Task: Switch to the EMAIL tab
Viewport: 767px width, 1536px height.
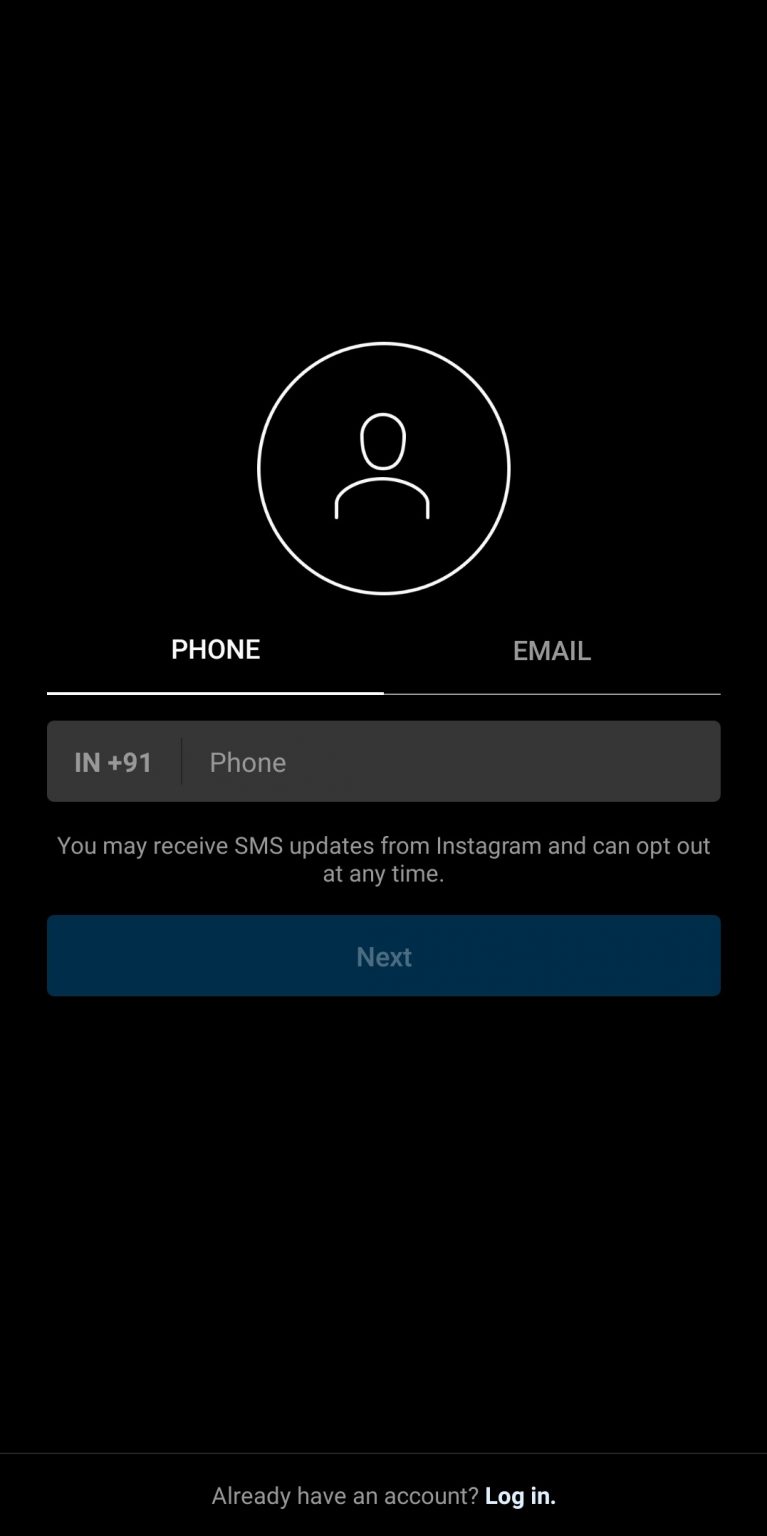Action: pos(552,651)
